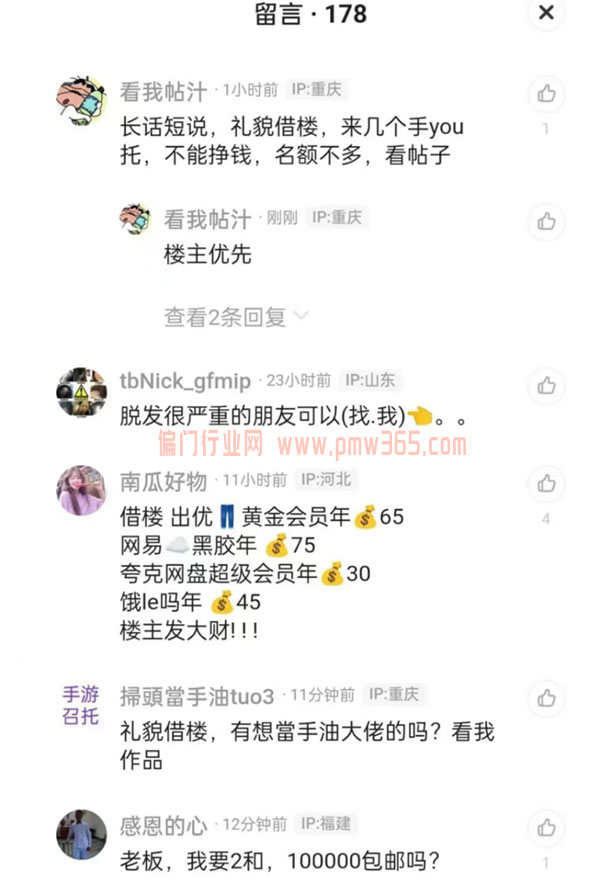Screen dimensions: 600x895
Task: Open tbNick_gfmip's profile avatar
Action: 81,392
